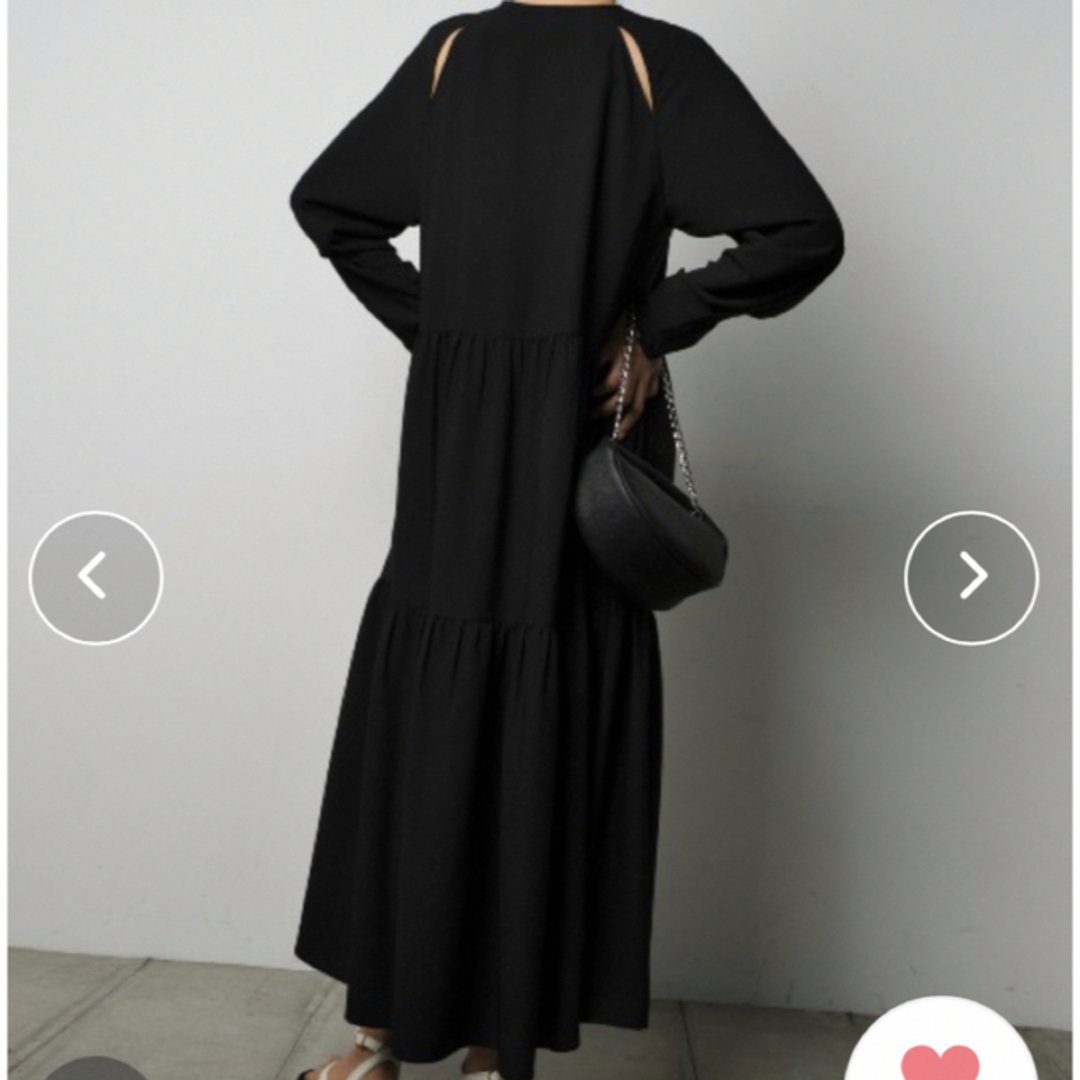
Task: Show the next product photo
Action: 971,577
